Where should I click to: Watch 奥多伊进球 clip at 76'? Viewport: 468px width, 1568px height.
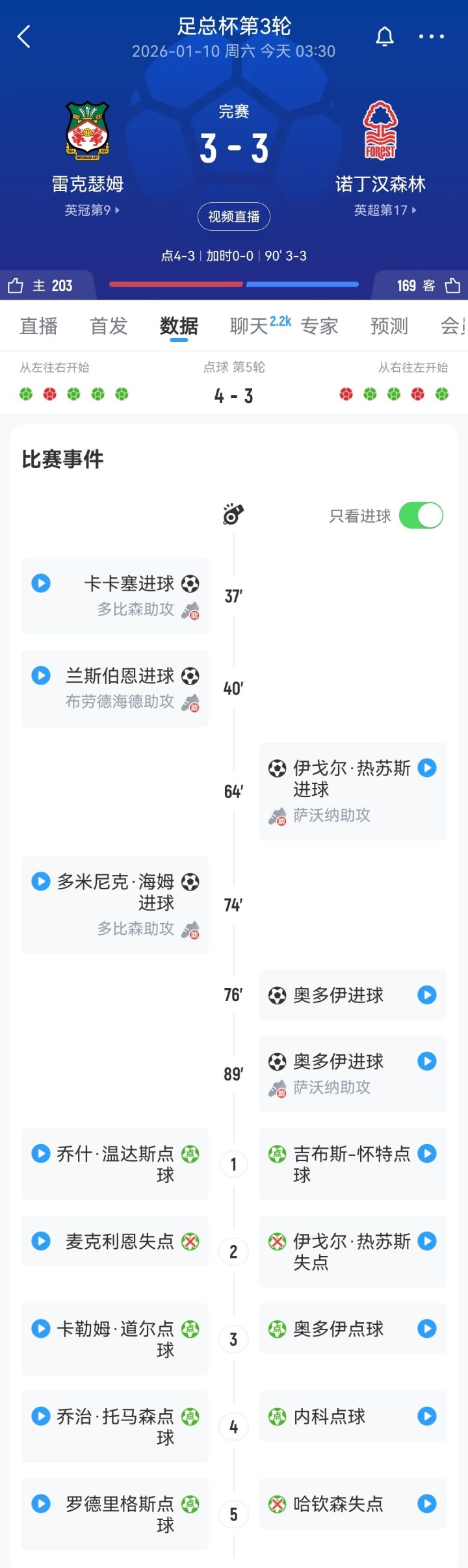tap(427, 995)
